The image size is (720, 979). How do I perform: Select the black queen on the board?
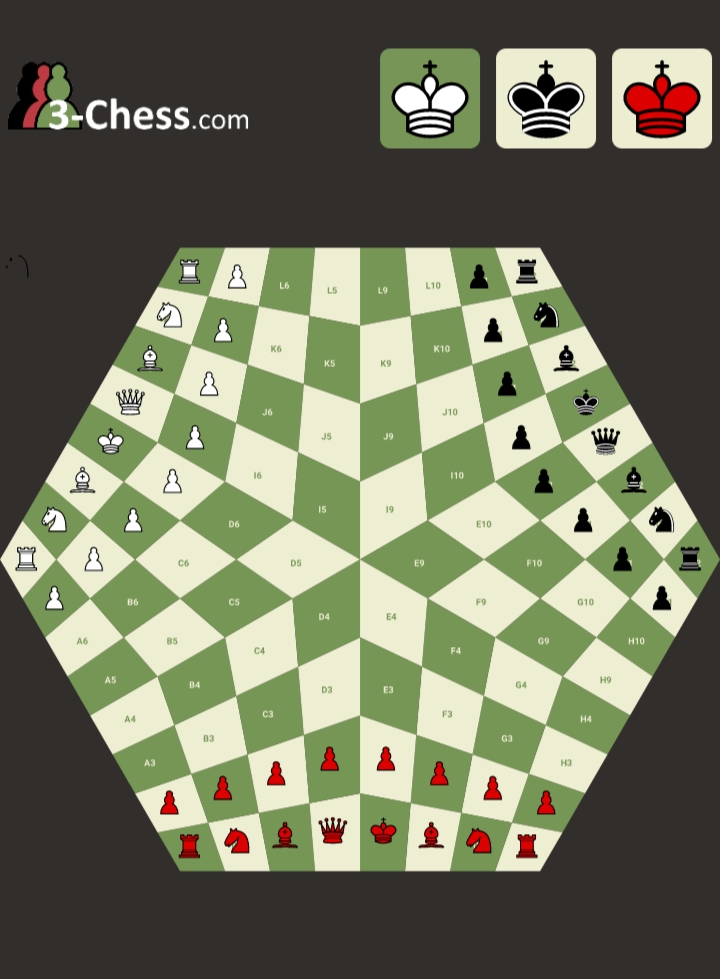point(605,440)
